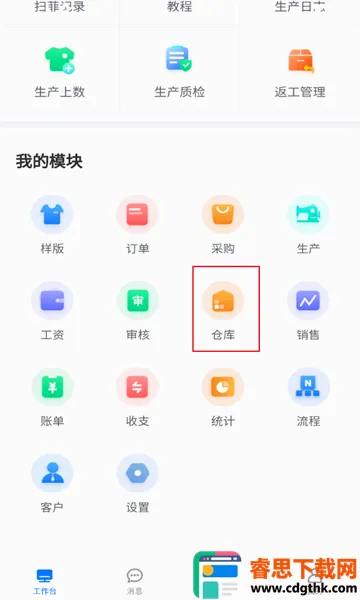Open the 采购 purchasing module
The width and height of the screenshot is (360, 600).
pos(223,225)
